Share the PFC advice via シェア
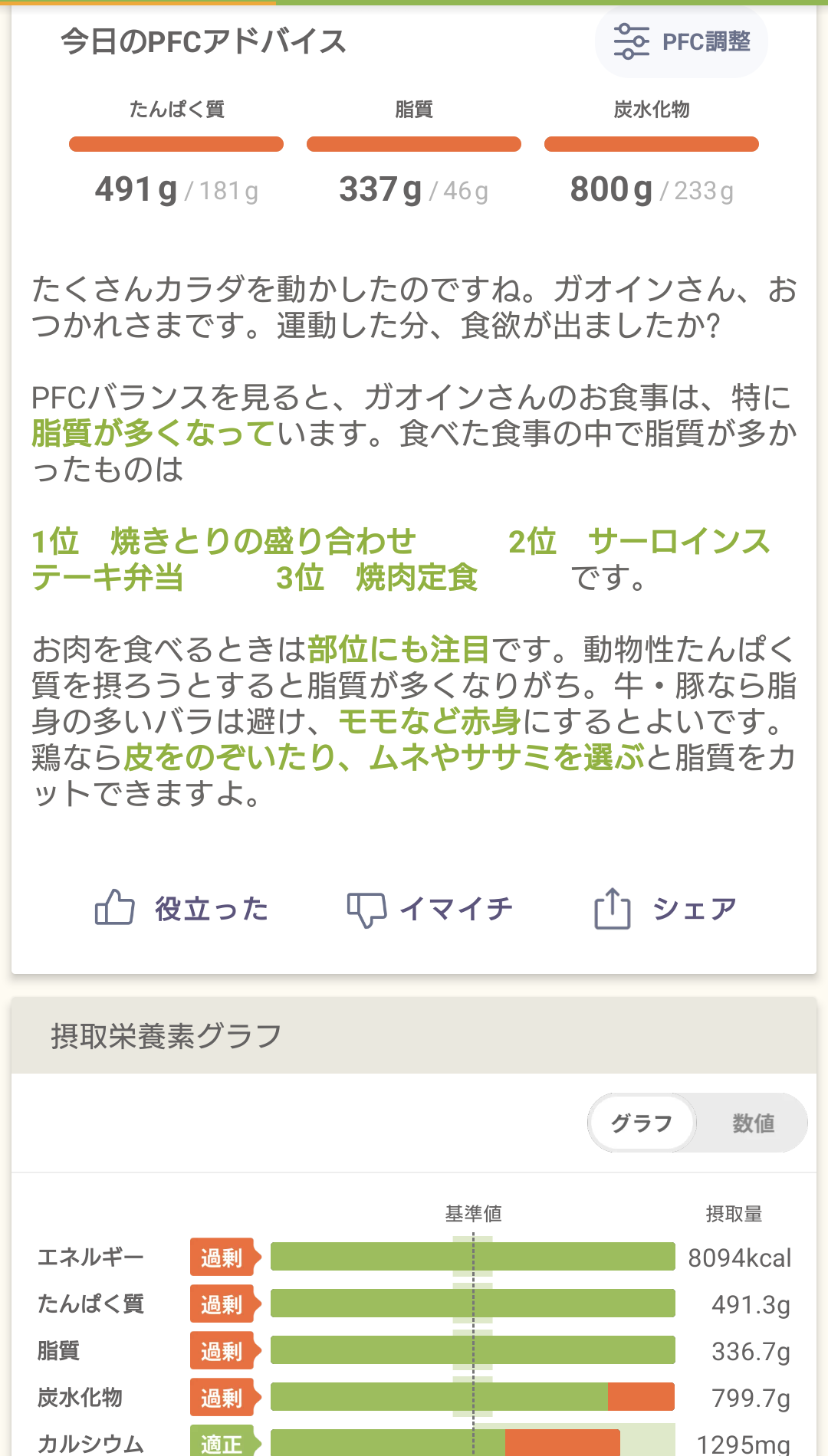 [x=665, y=909]
